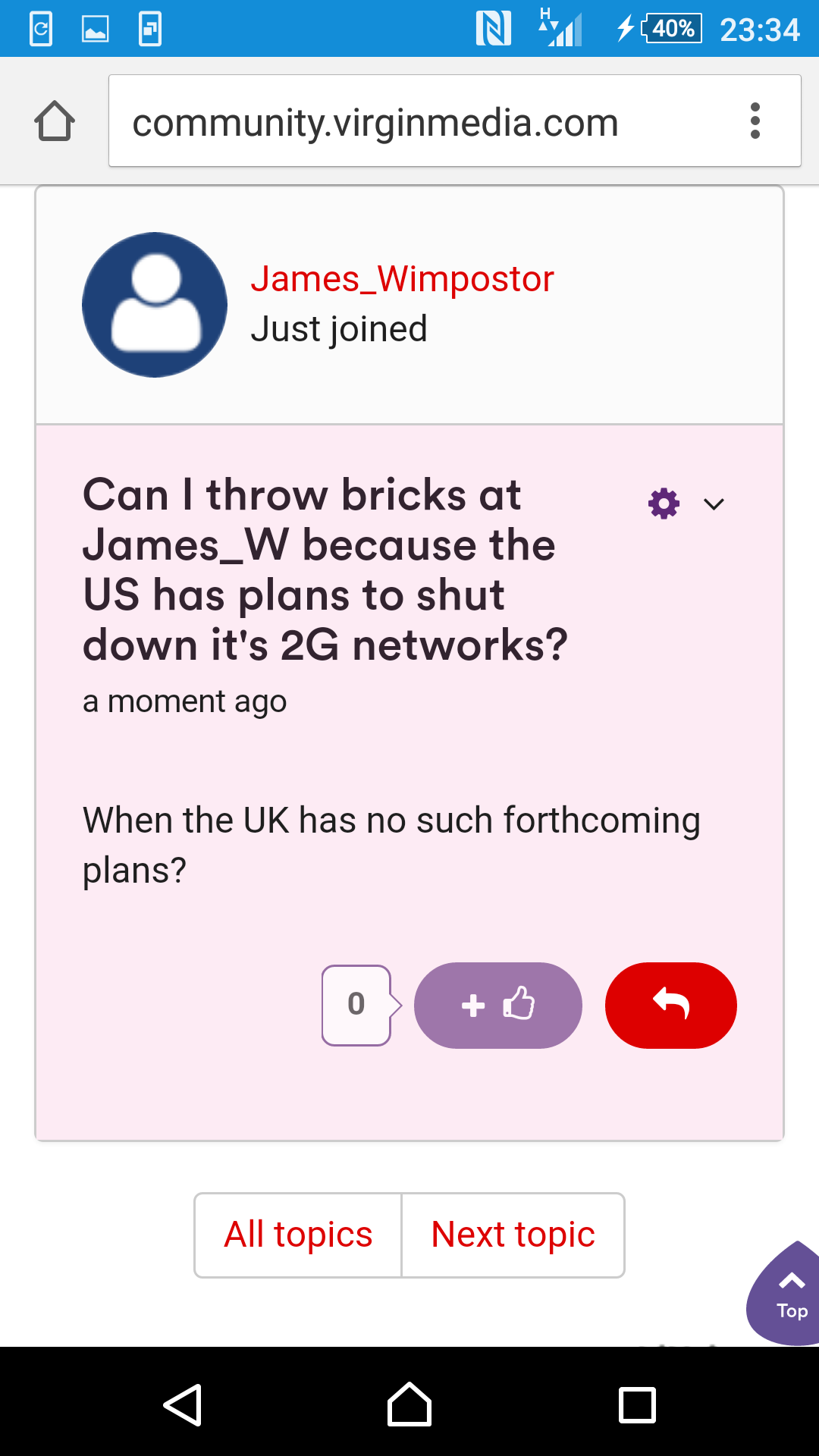The height and width of the screenshot is (1456, 819).
Task: Jump to the Next topic
Action: tap(513, 1235)
